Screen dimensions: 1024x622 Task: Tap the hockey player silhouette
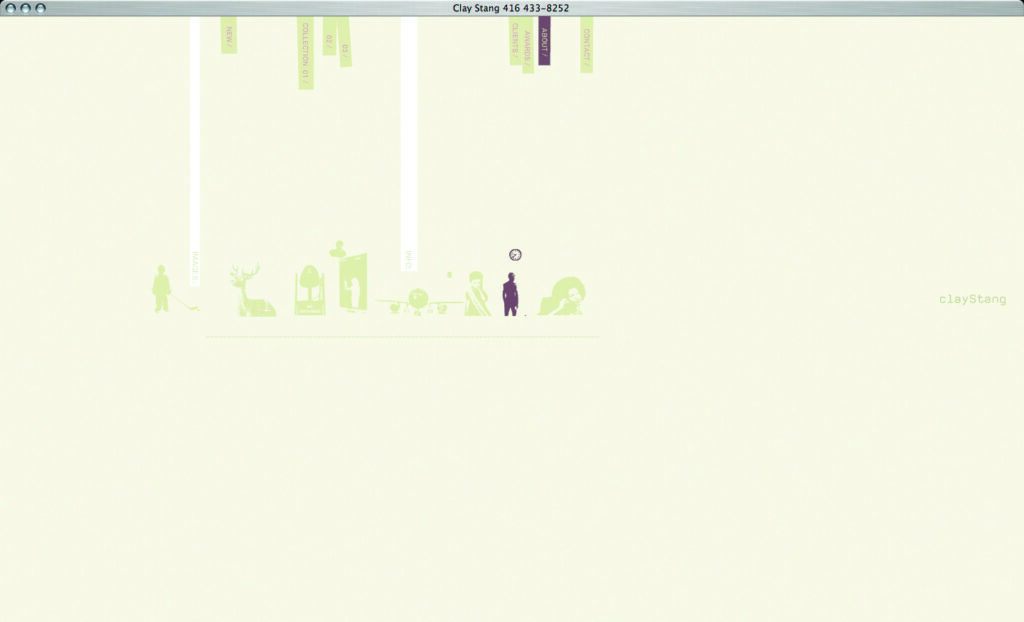tap(162, 290)
